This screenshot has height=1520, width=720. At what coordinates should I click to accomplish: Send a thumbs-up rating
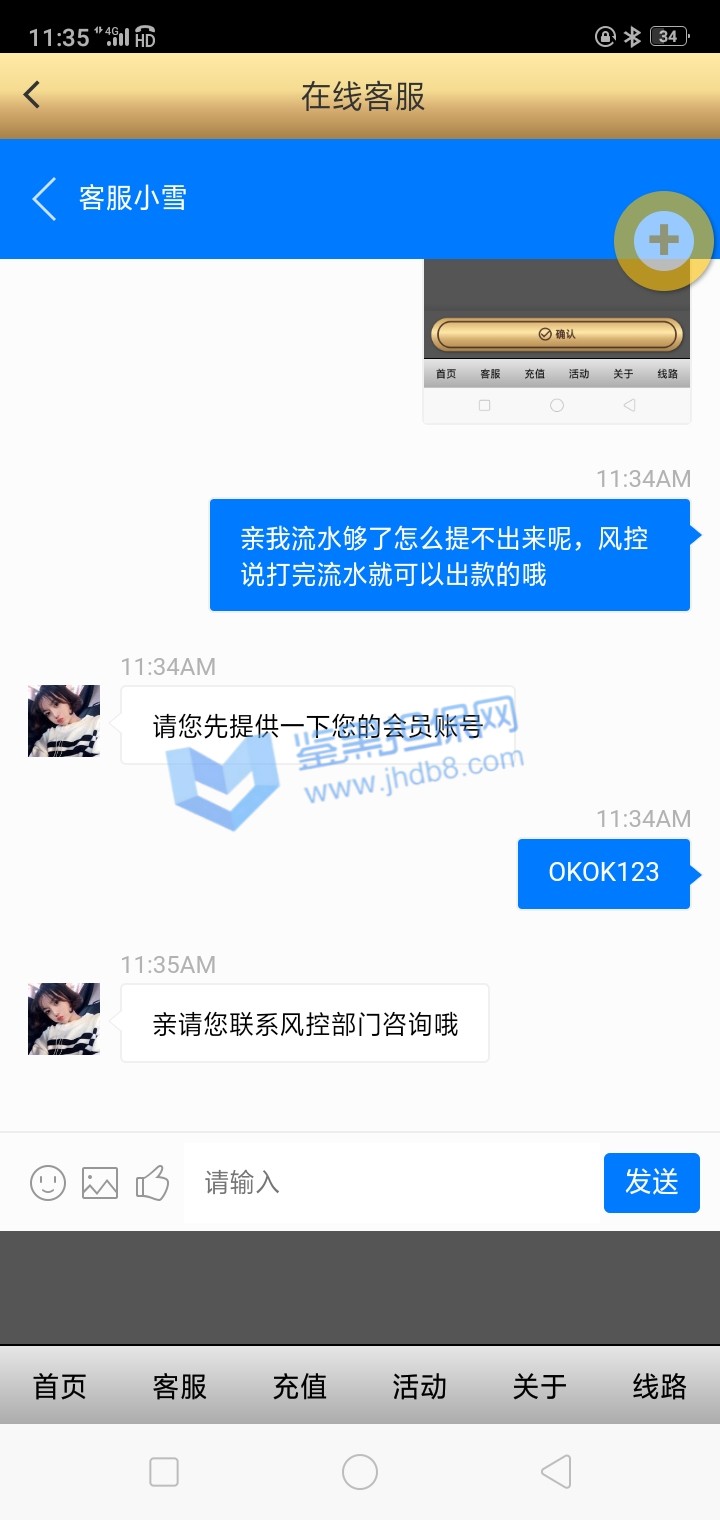click(152, 1183)
